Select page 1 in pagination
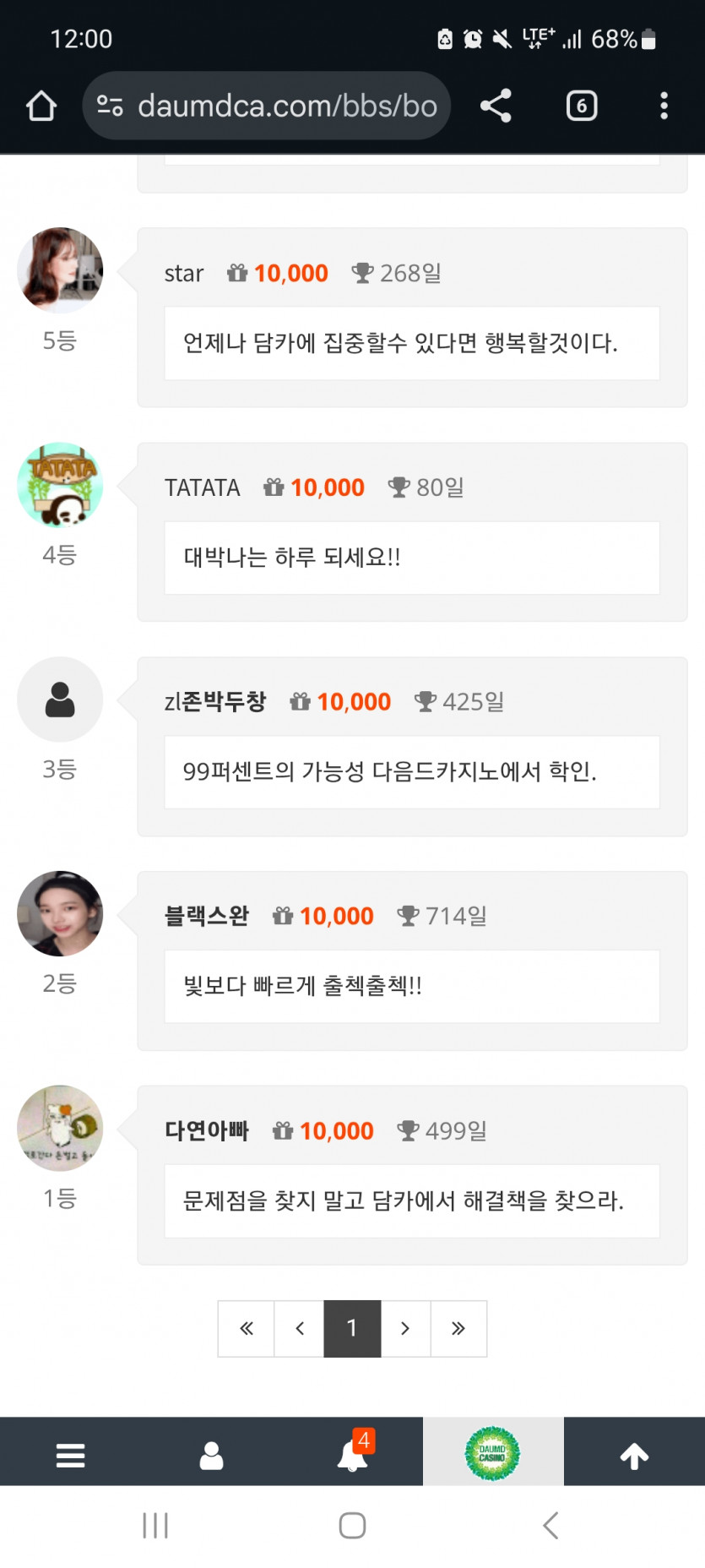705x1568 pixels. (x=352, y=1328)
